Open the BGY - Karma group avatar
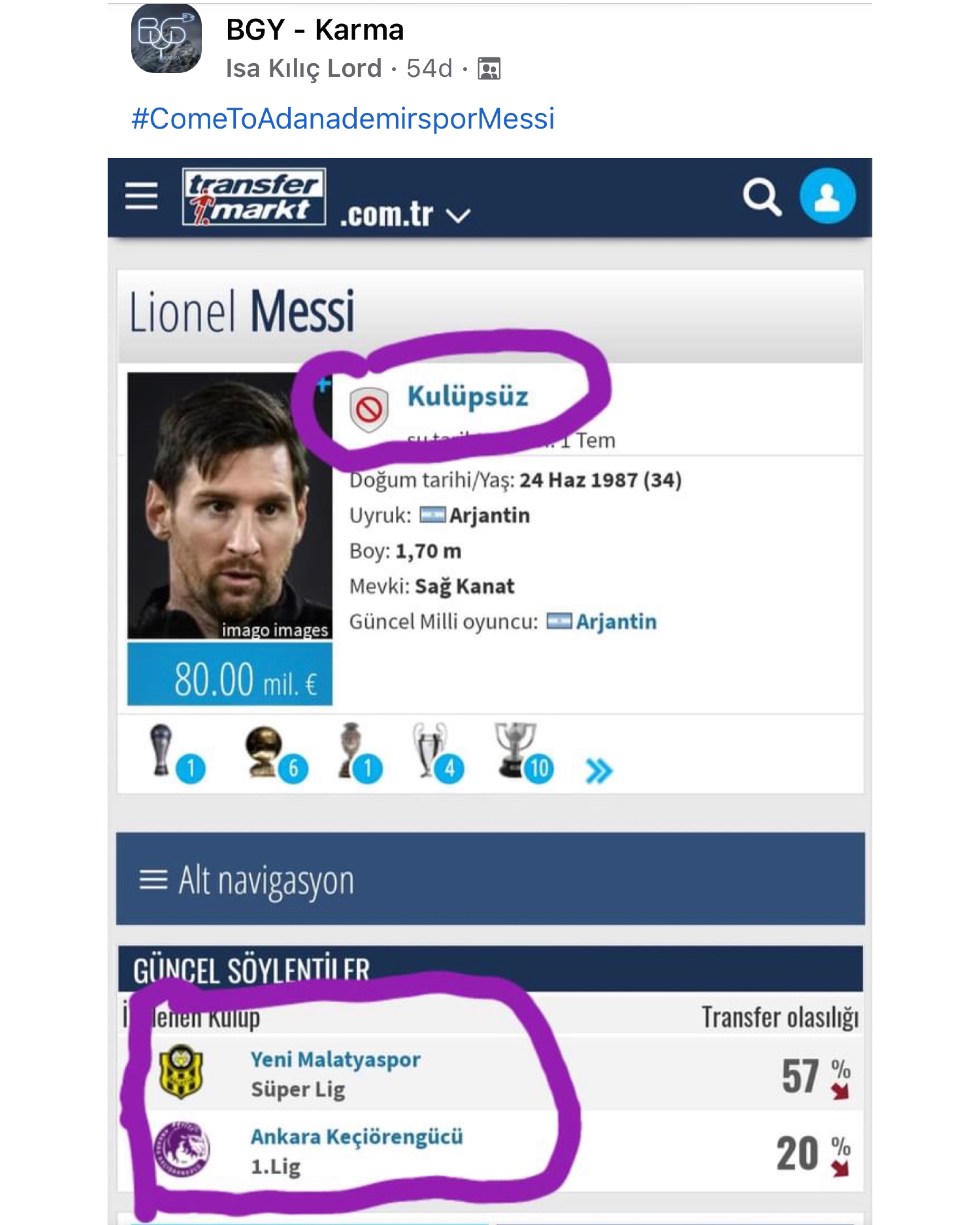 [166, 39]
